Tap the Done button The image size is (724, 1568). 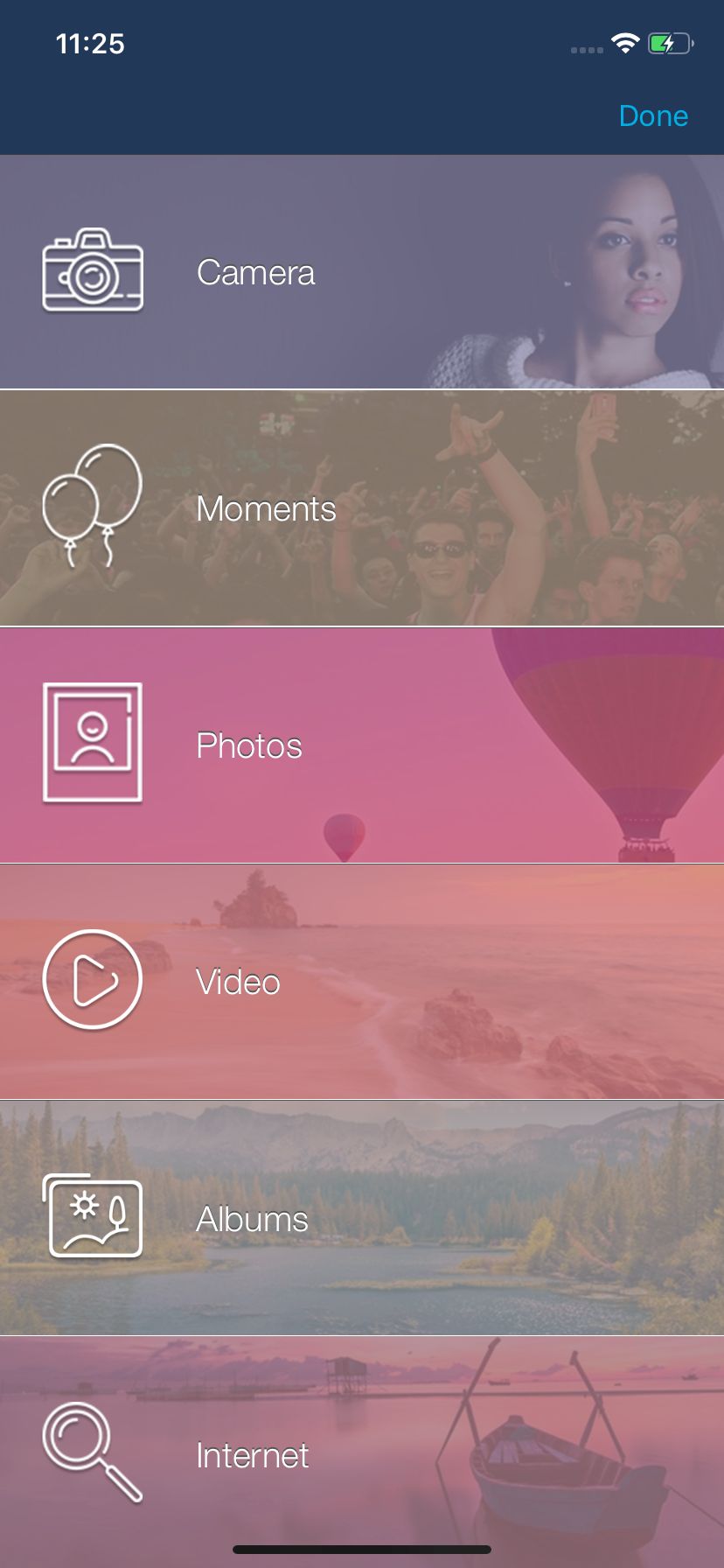click(652, 115)
